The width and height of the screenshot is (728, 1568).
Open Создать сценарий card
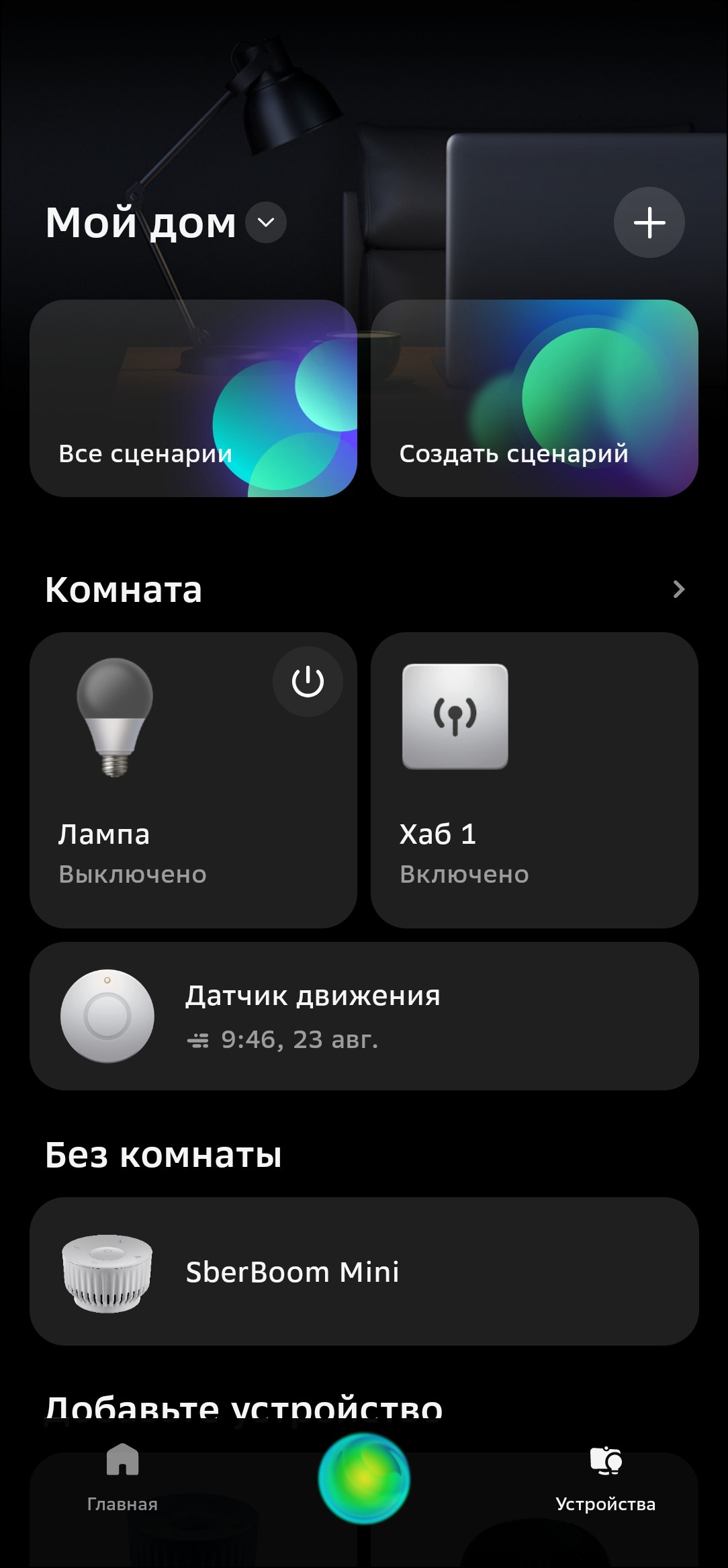pyautogui.click(x=535, y=398)
